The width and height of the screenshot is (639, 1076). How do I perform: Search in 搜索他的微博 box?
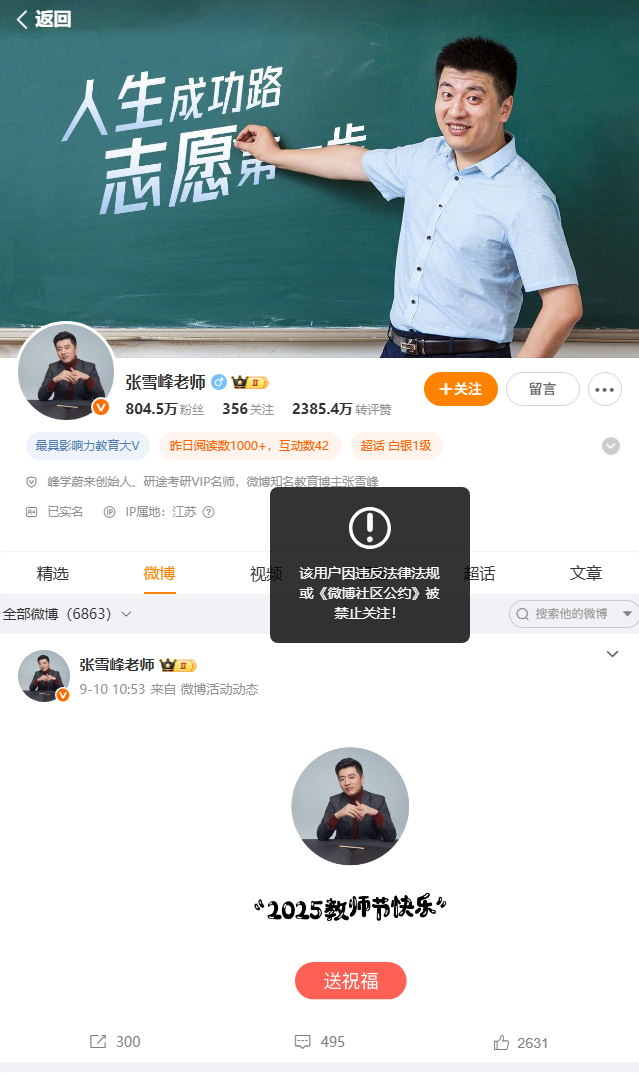565,614
